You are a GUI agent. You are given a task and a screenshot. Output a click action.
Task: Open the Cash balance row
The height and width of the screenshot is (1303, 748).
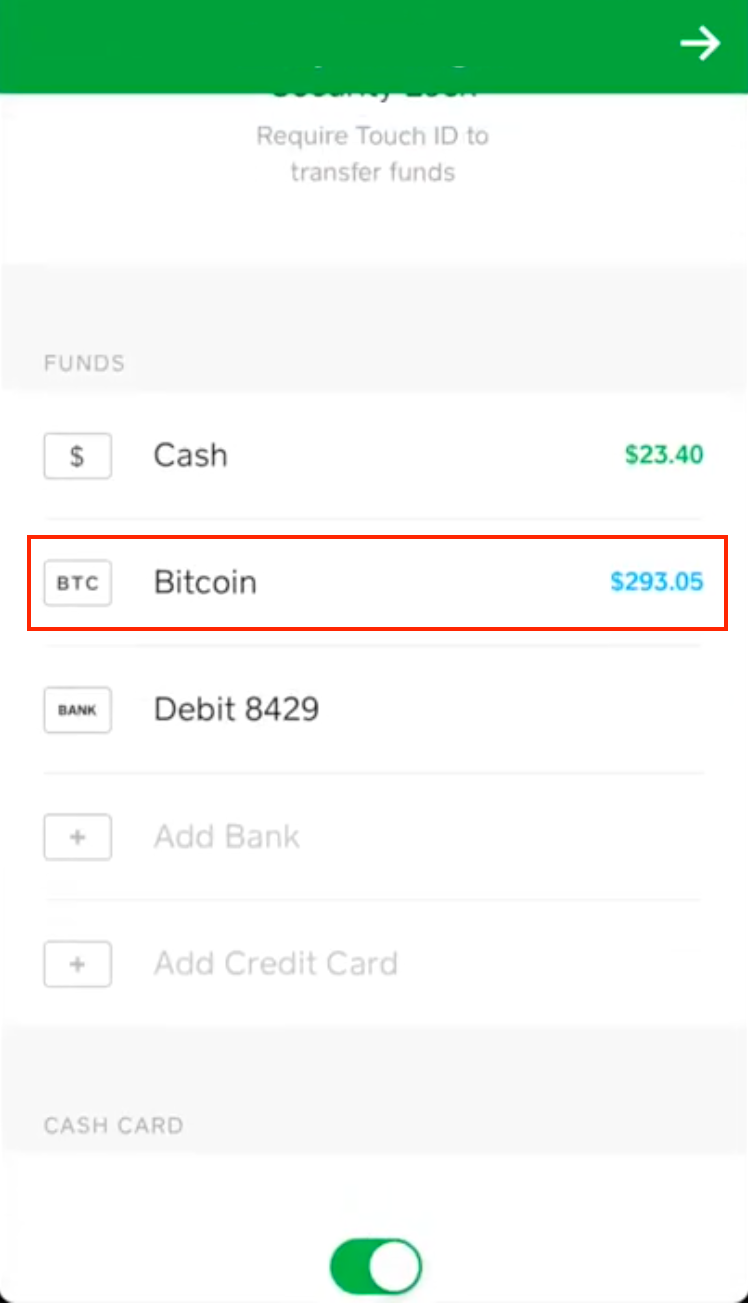(374, 456)
